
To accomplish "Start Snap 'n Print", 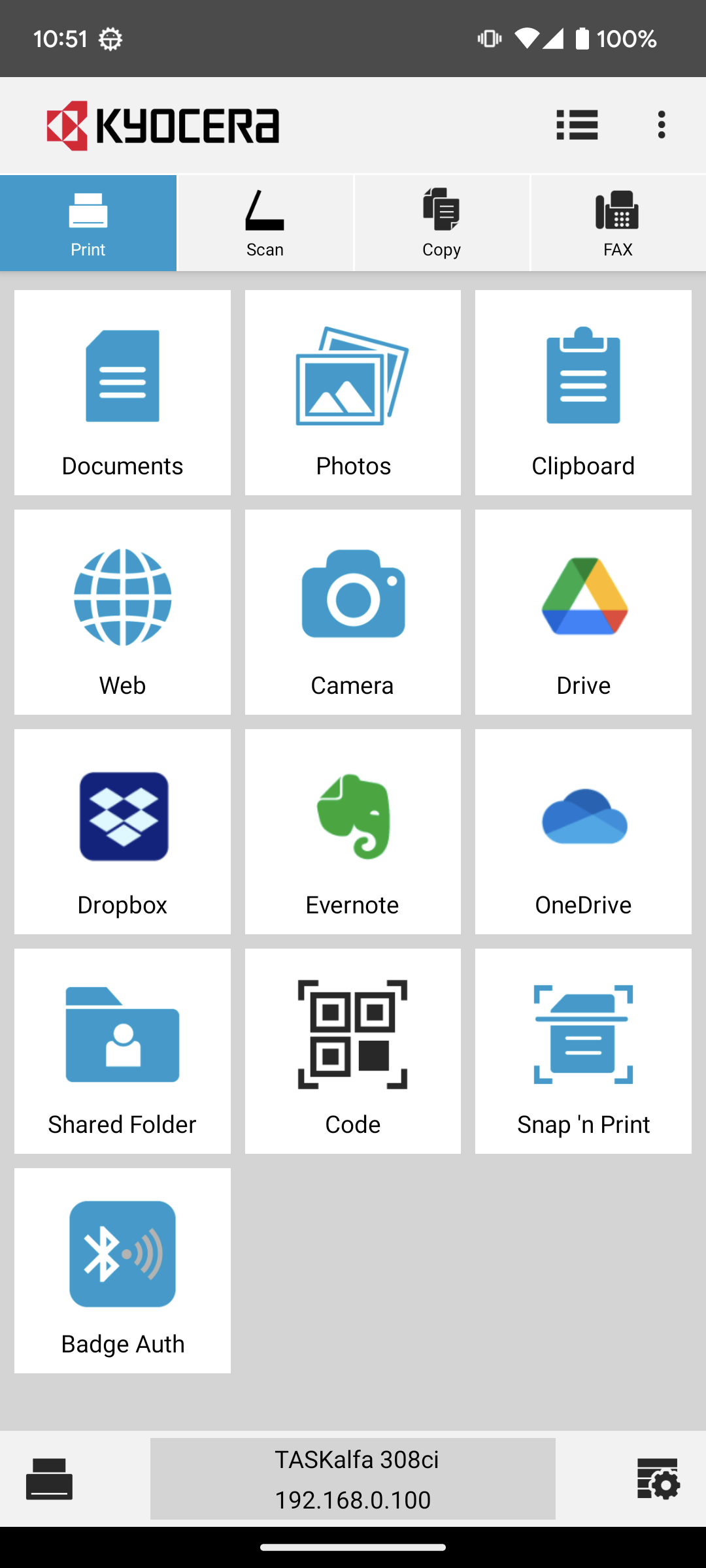I will tap(583, 1051).
